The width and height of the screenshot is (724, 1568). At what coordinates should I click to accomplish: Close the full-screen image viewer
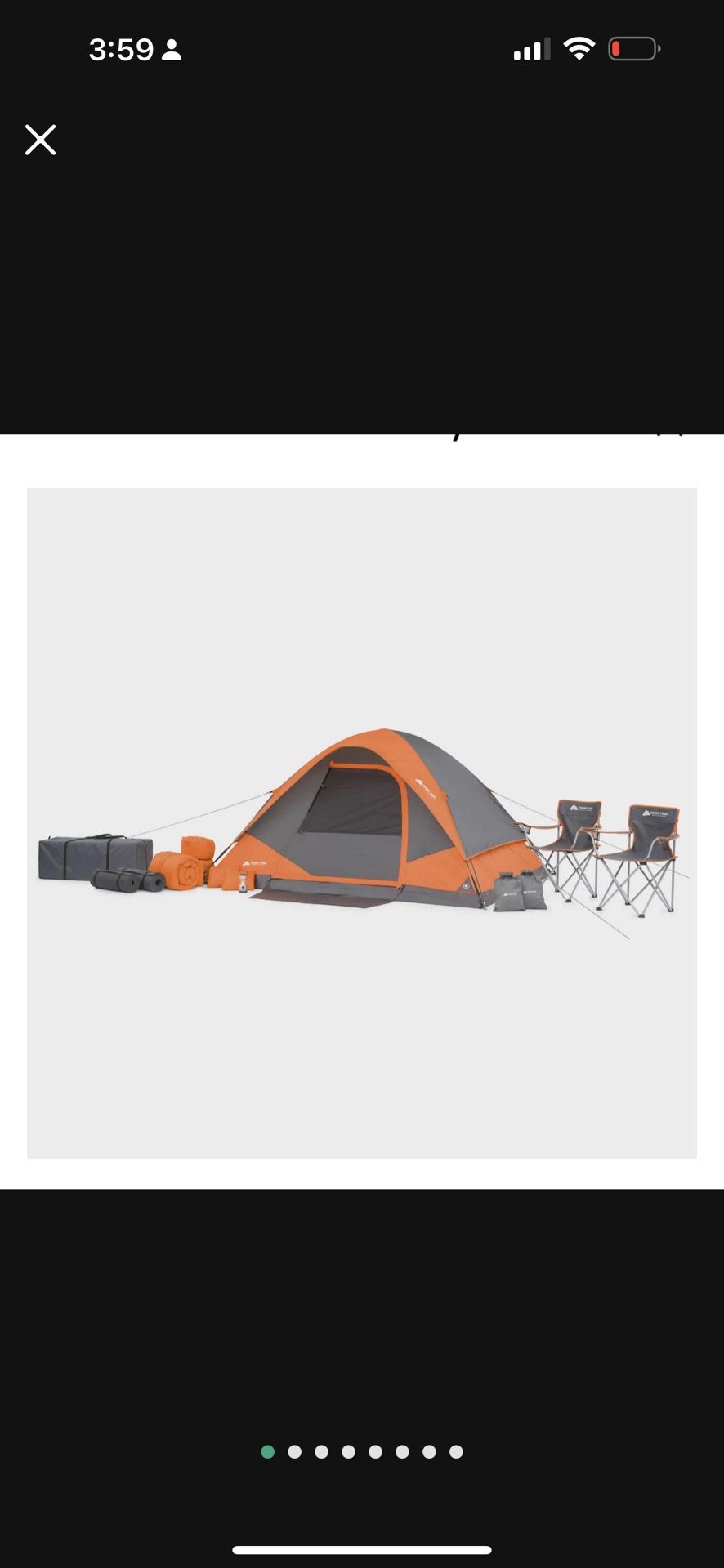(40, 140)
